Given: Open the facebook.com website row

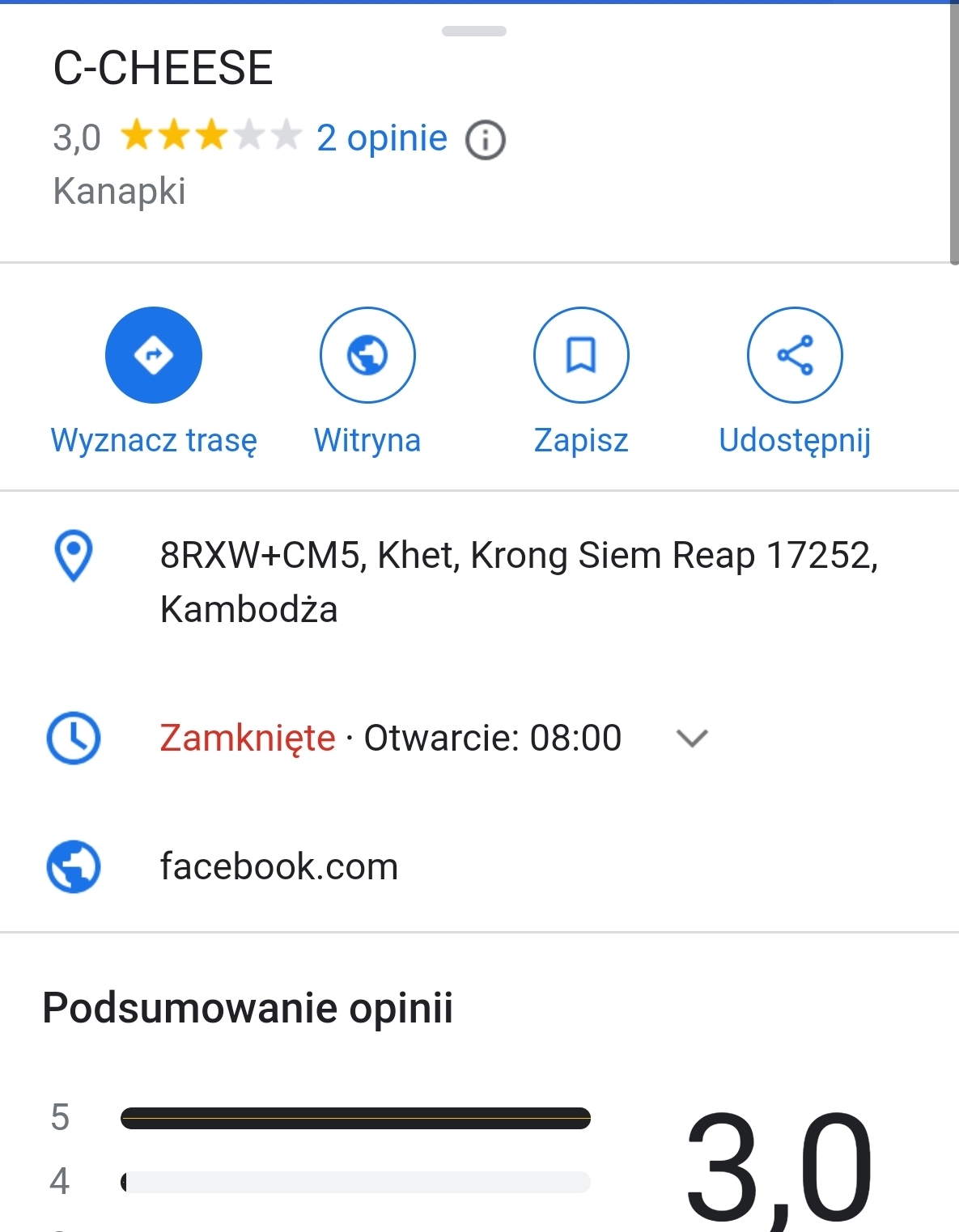Looking at the screenshot, I should coord(278,866).
